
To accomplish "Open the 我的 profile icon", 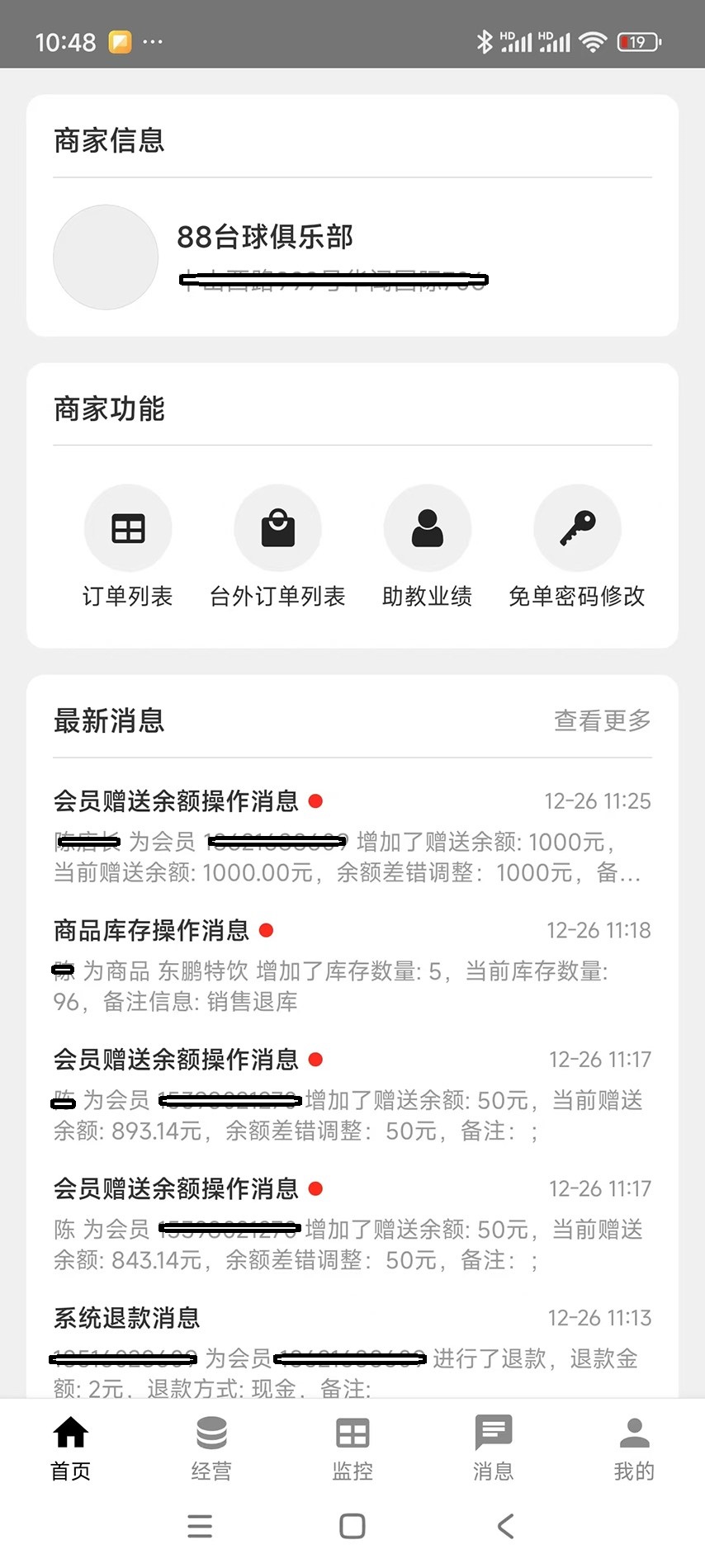I will click(634, 1433).
